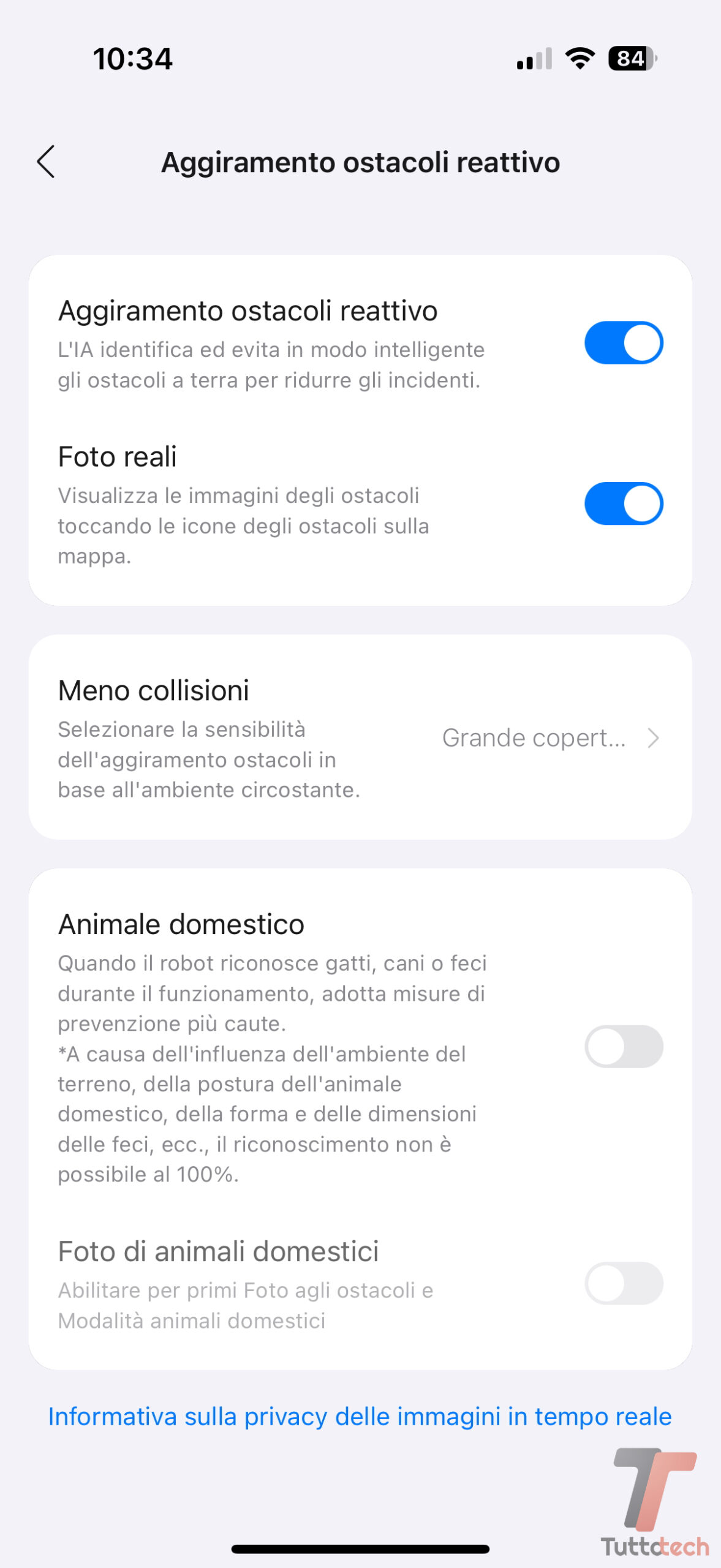Go back using the top-left arrow
Screen dimensions: 721x1568
[x=47, y=162]
